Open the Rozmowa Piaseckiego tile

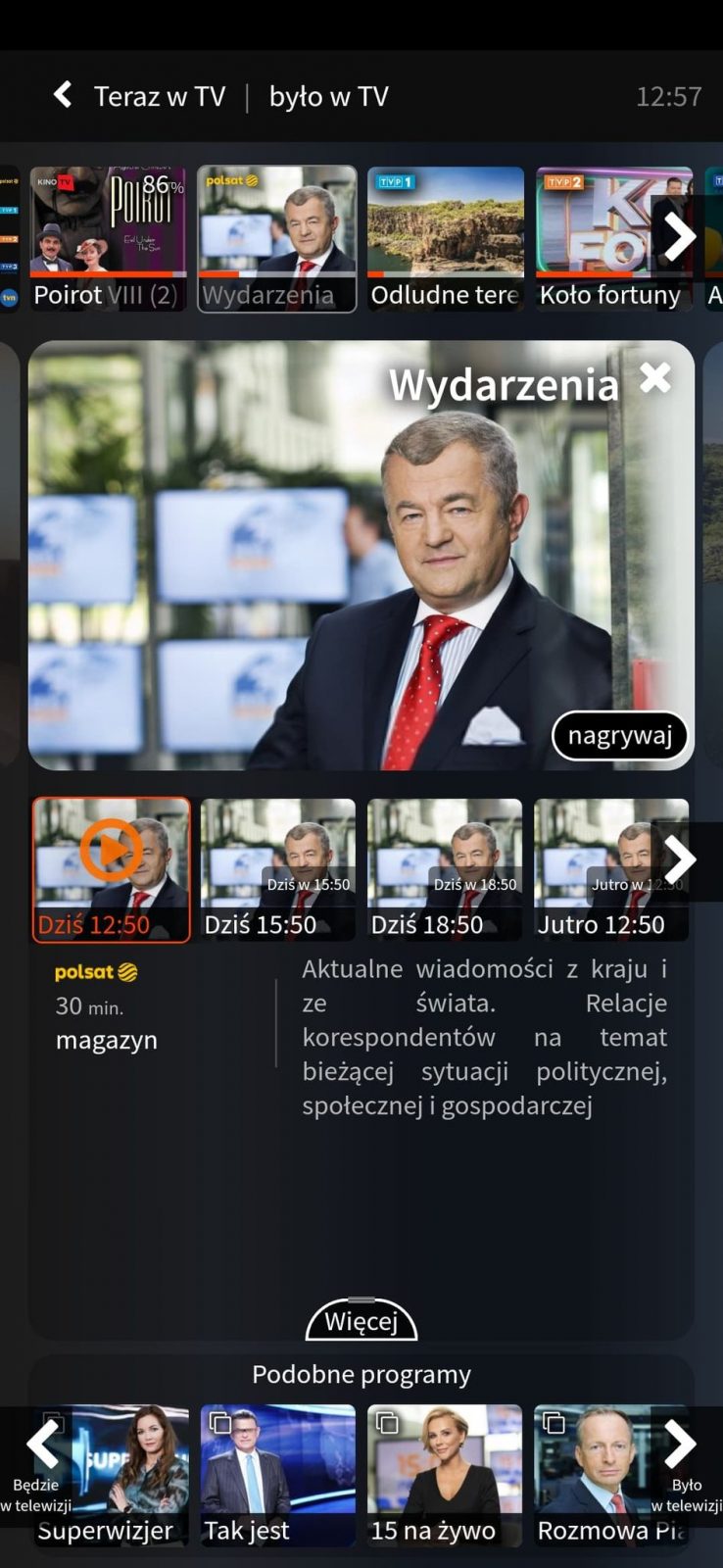click(x=598, y=1475)
